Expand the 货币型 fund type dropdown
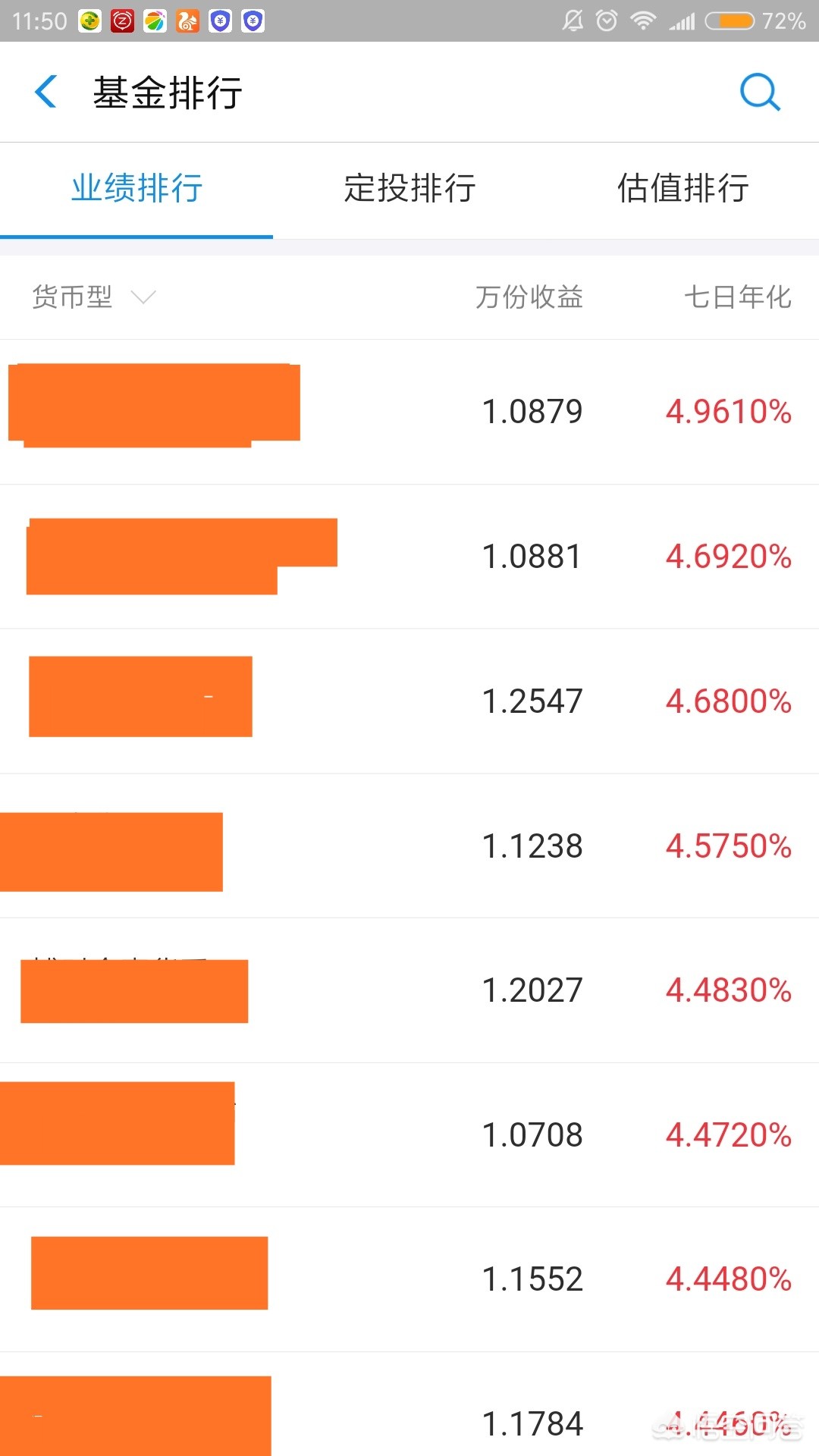The height and width of the screenshot is (1456, 819). click(94, 297)
